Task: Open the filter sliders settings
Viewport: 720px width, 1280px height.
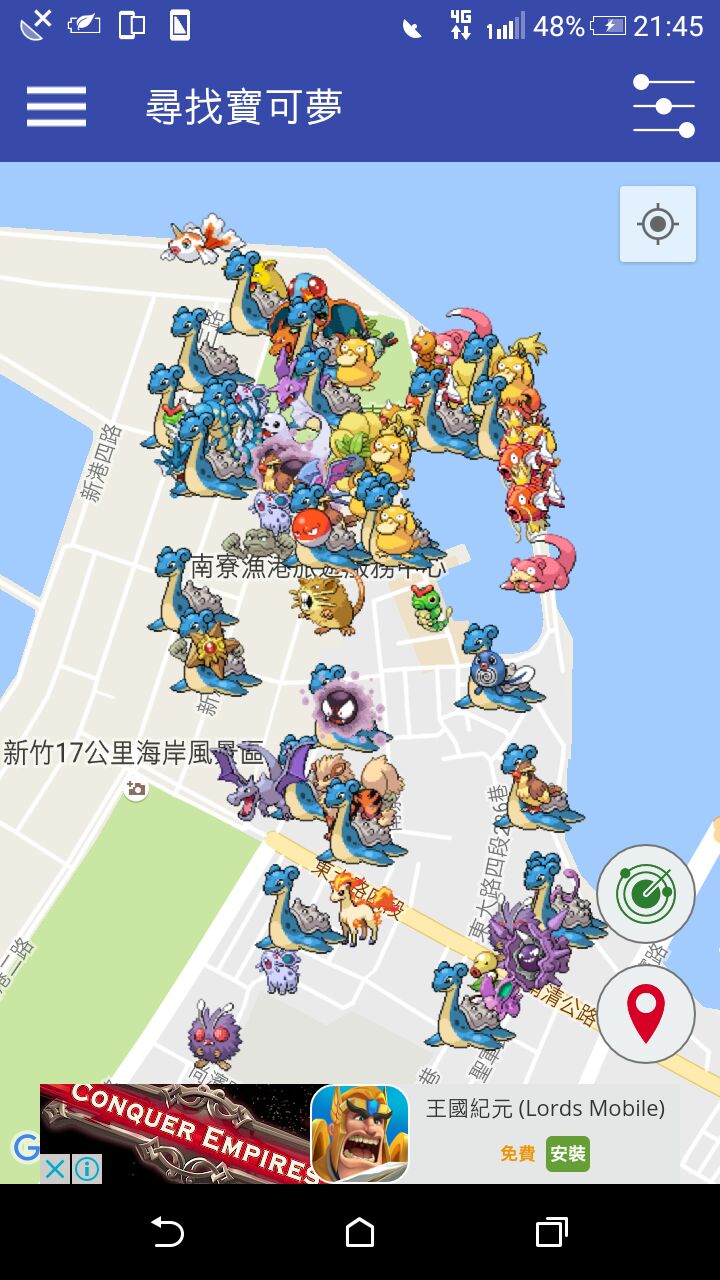Action: tap(664, 106)
